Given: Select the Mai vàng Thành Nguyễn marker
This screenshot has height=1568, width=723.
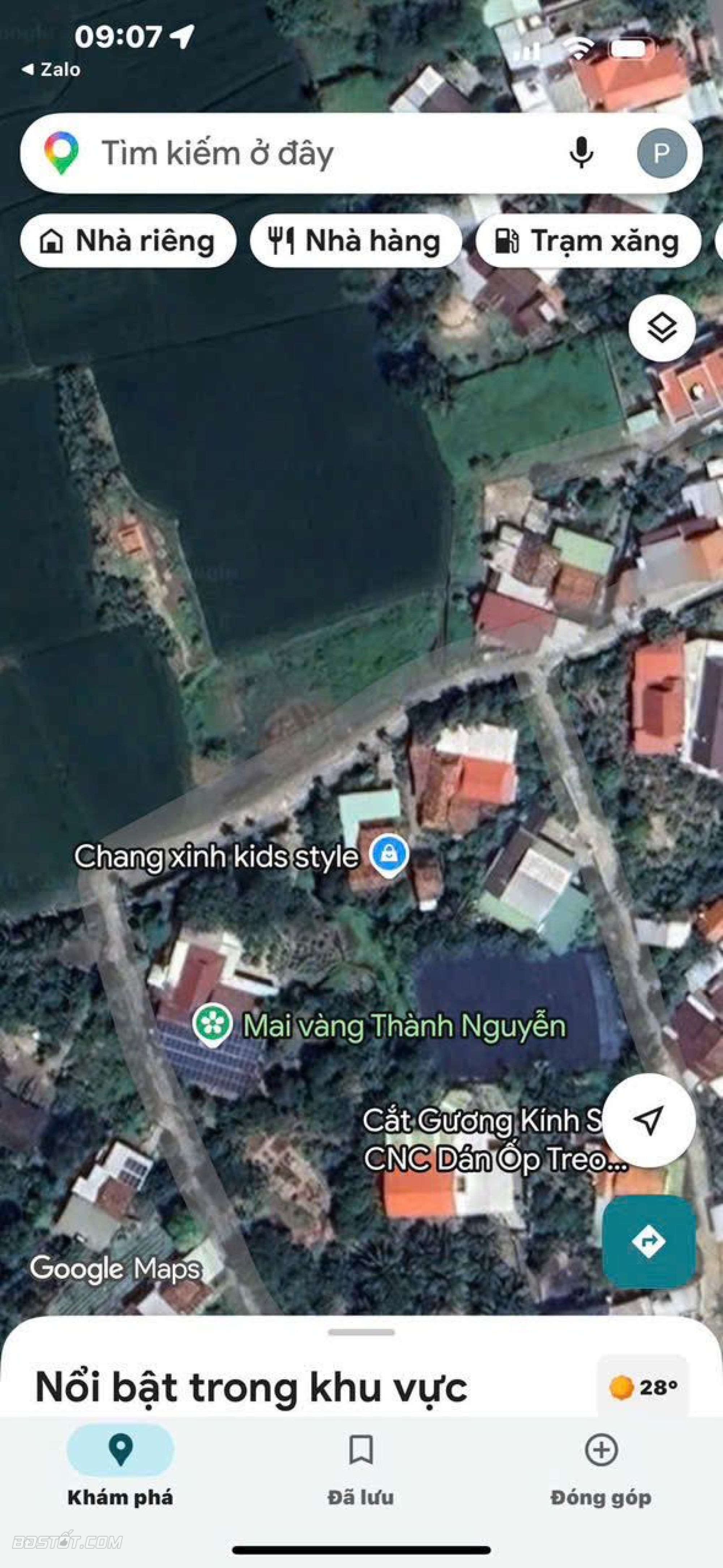Looking at the screenshot, I should [212, 1025].
